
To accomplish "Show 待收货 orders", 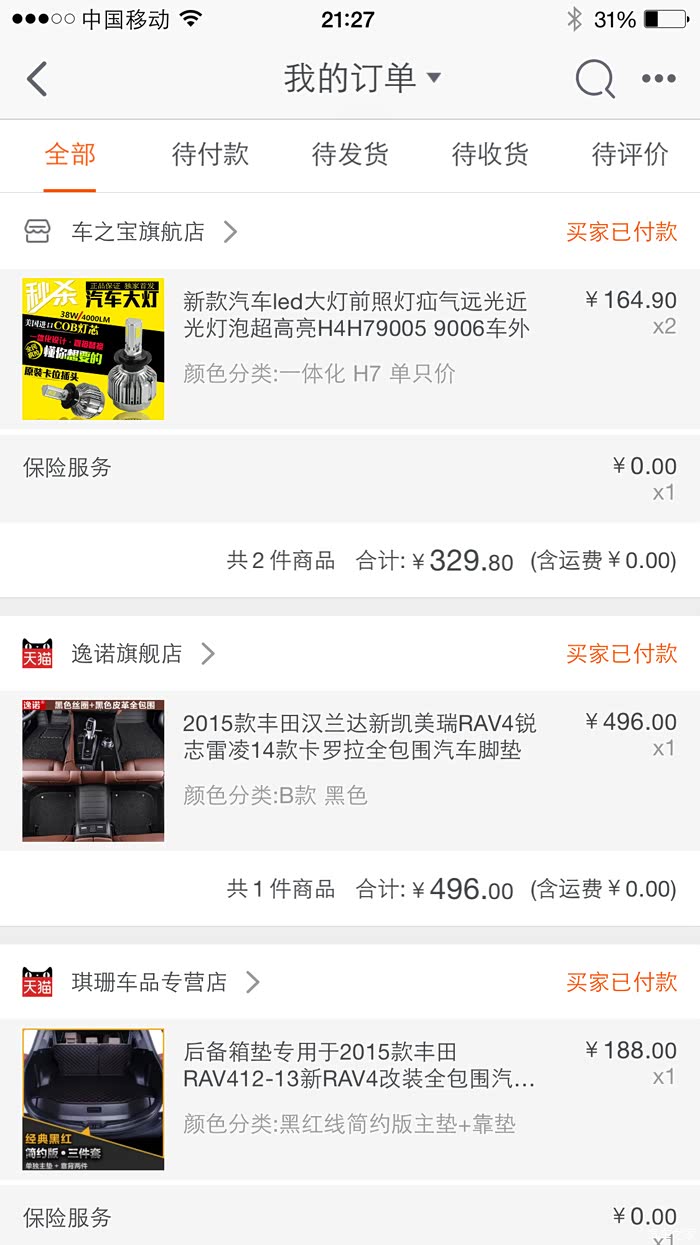I will pos(490,155).
